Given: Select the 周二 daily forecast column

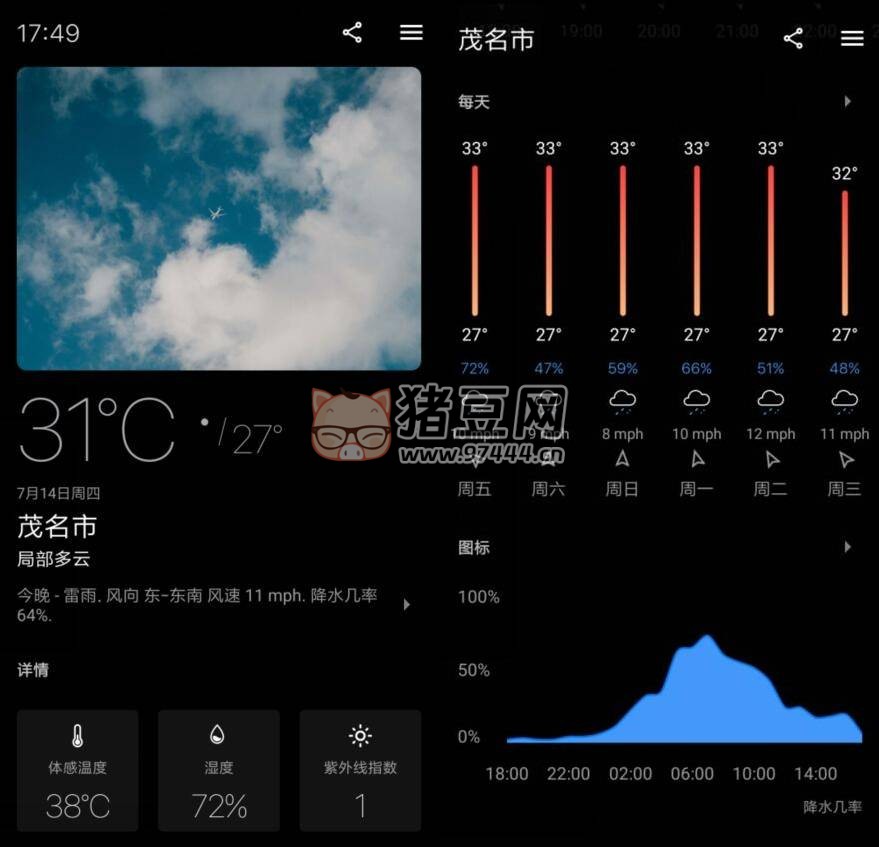Looking at the screenshot, I should click(770, 320).
